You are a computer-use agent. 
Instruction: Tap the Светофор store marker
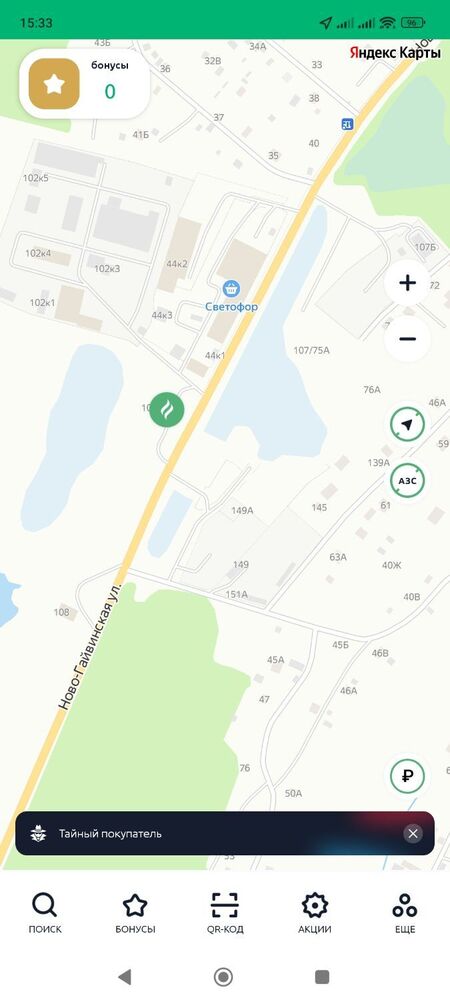click(x=231, y=297)
